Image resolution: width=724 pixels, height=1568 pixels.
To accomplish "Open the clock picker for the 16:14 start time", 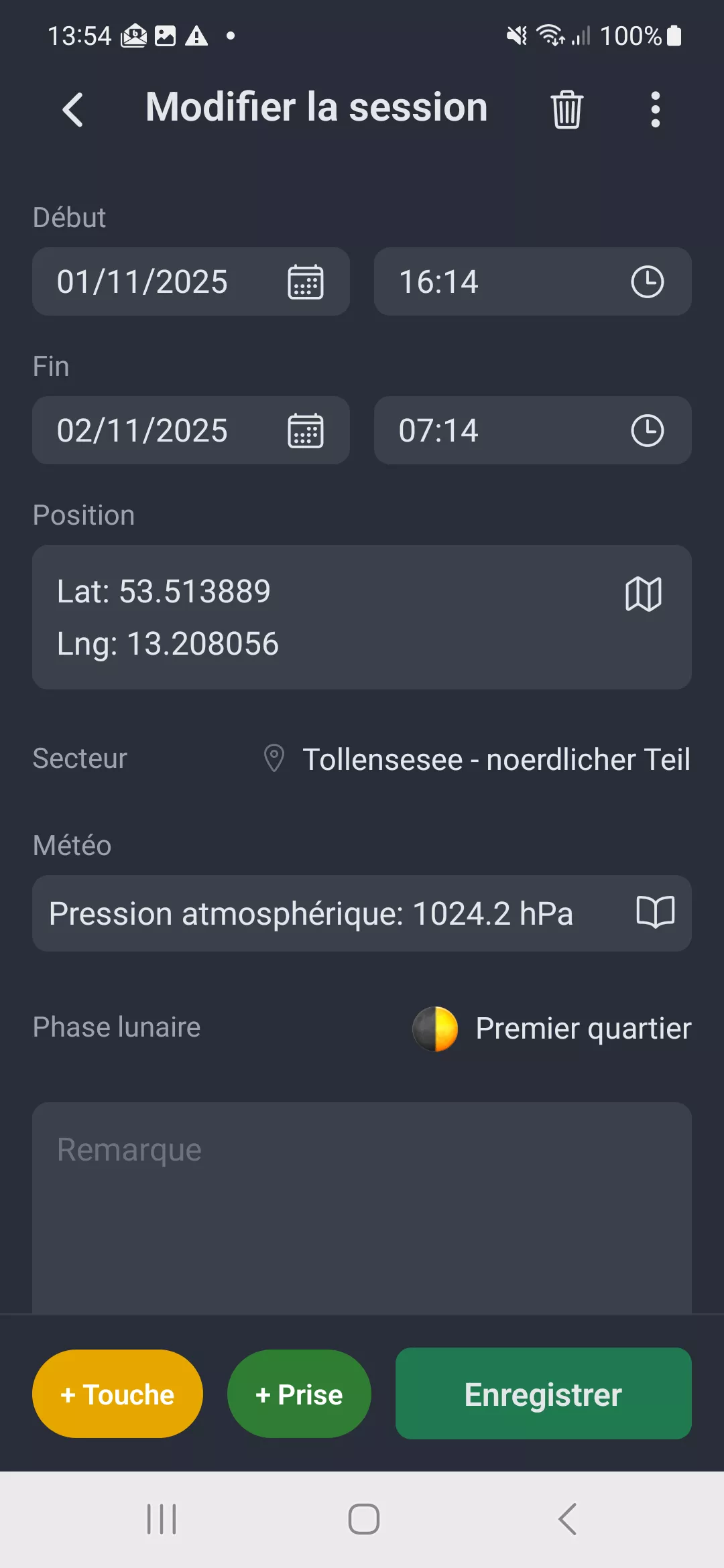I will coord(646,281).
